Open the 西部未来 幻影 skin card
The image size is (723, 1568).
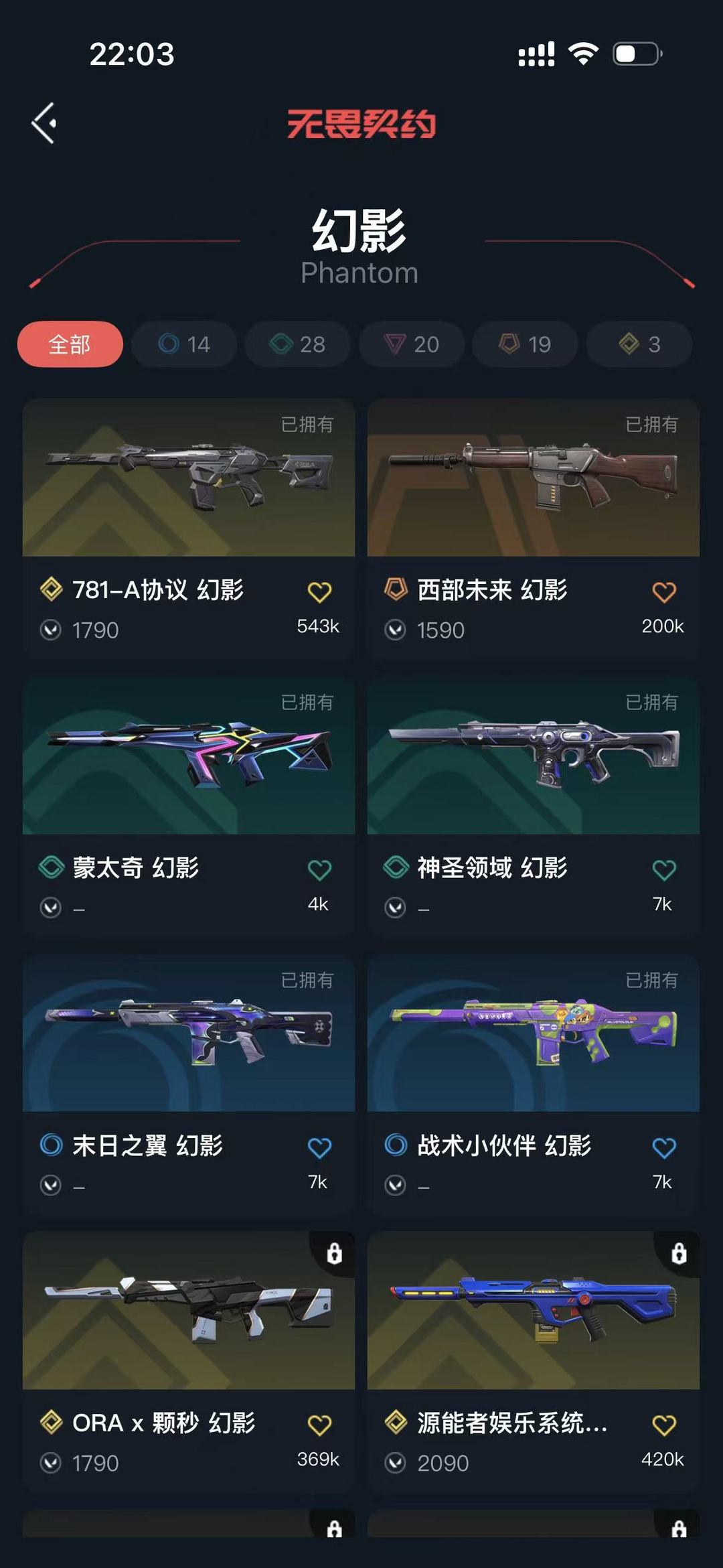pyautogui.click(x=534, y=529)
